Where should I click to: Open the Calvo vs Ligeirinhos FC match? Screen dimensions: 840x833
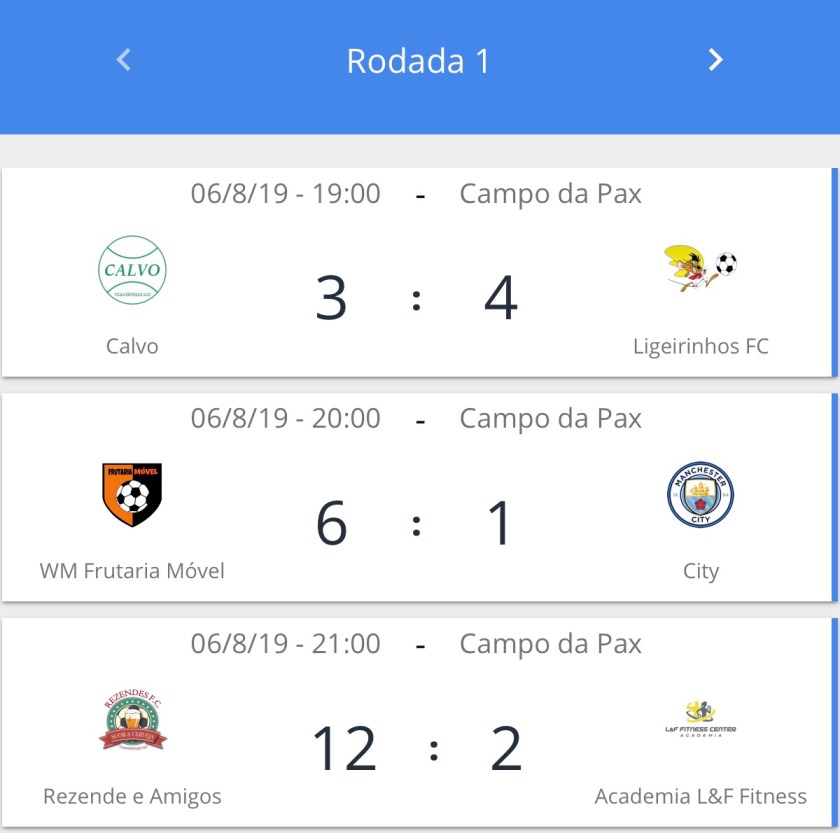click(x=418, y=272)
